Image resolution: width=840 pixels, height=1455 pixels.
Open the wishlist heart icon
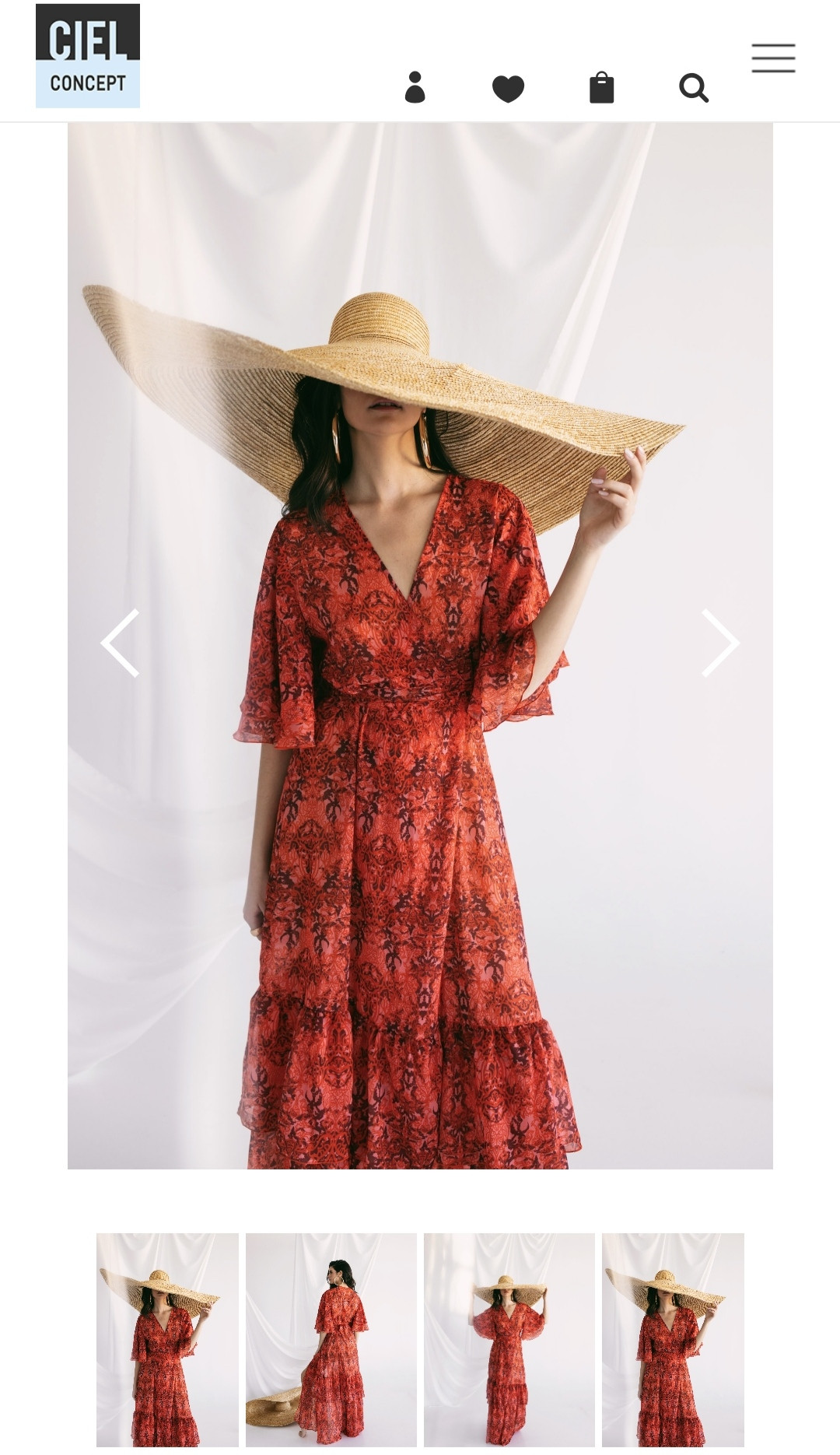[x=508, y=88]
